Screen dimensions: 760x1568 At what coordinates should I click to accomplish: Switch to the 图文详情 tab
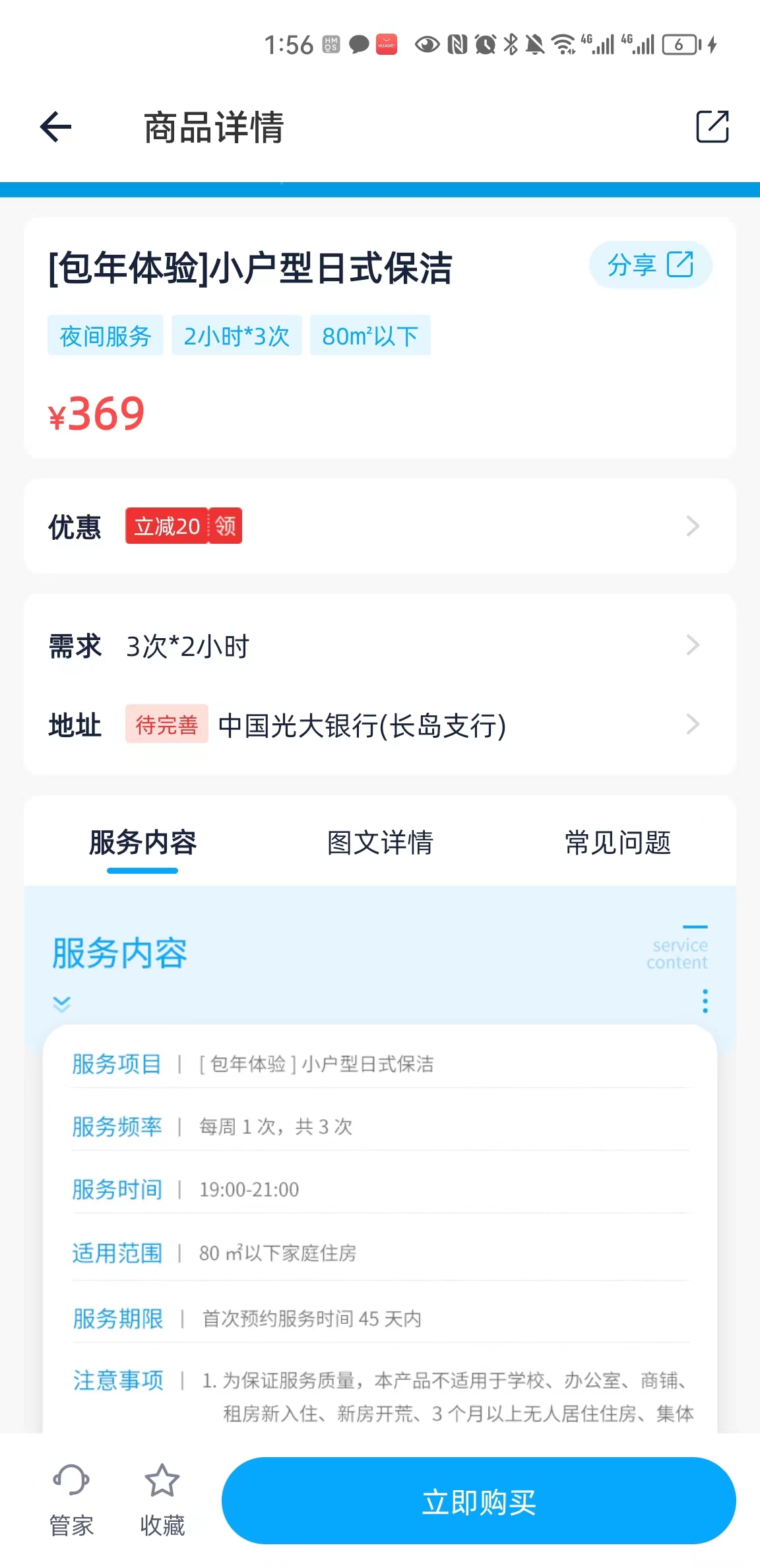click(x=380, y=843)
